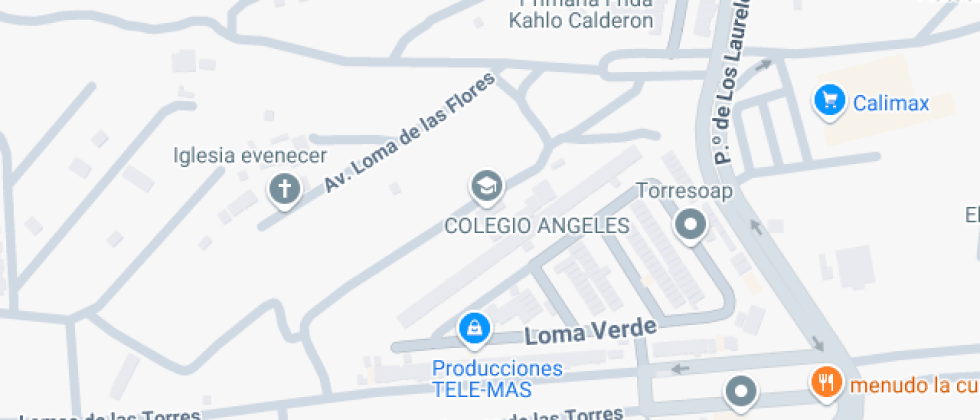Tap the unlabeled pin below Loma Verde

740,392
